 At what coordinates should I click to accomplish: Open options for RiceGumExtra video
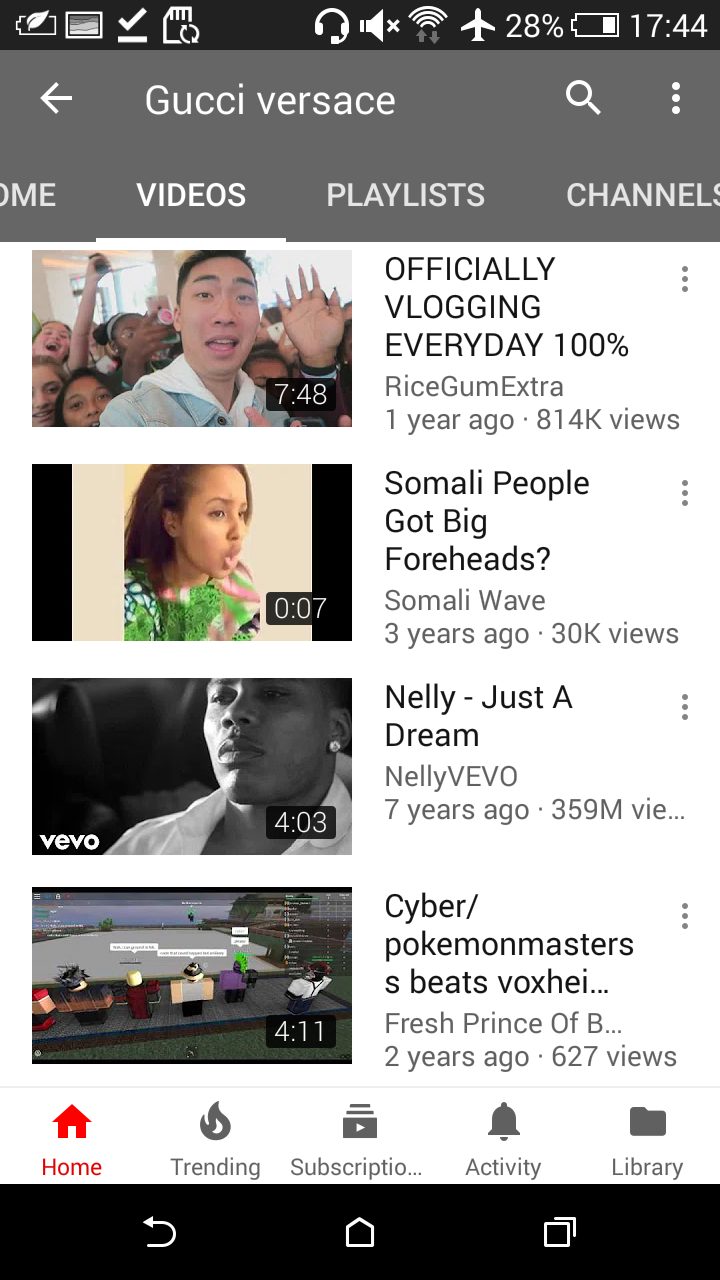pos(684,279)
